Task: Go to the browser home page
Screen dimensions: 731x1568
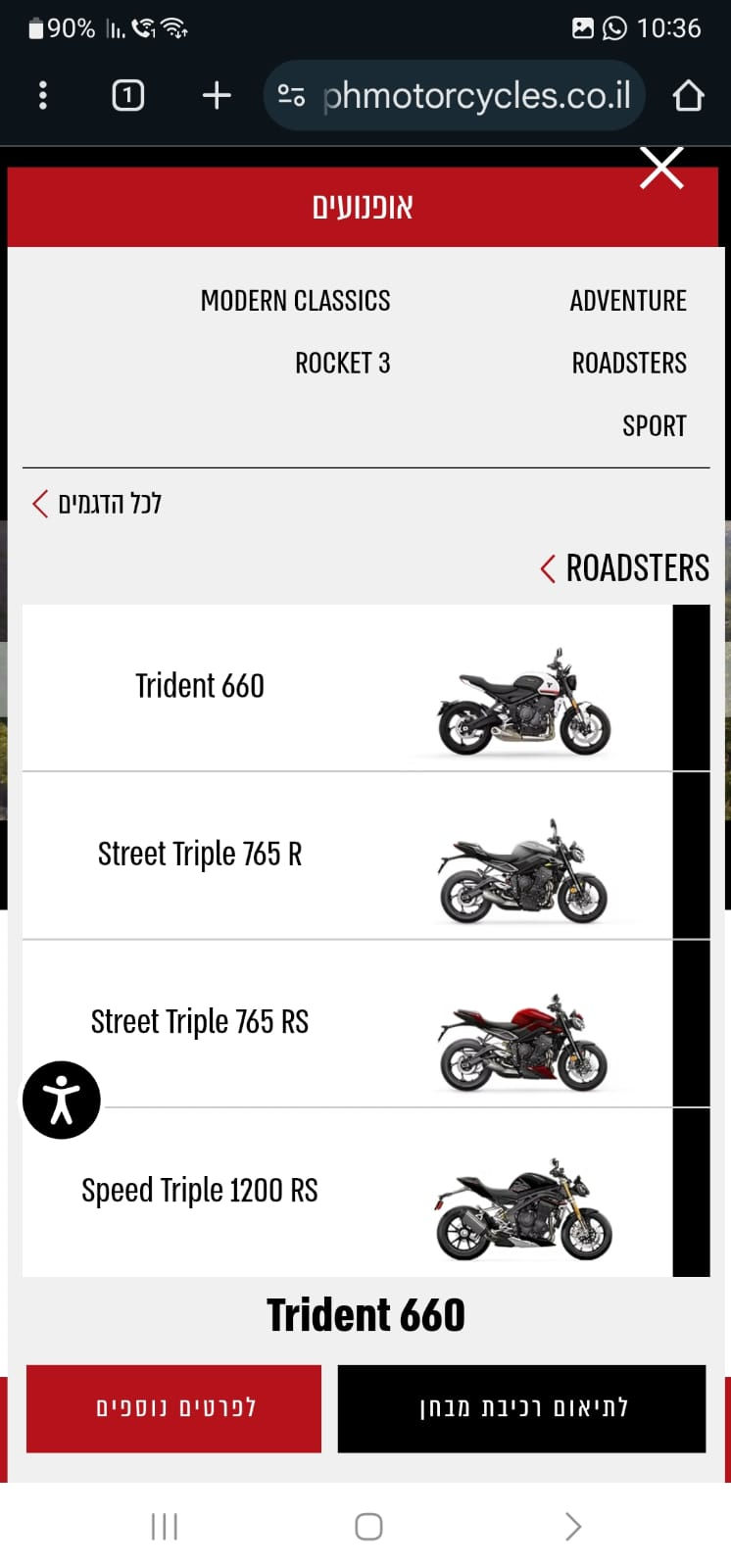Action: point(688,95)
